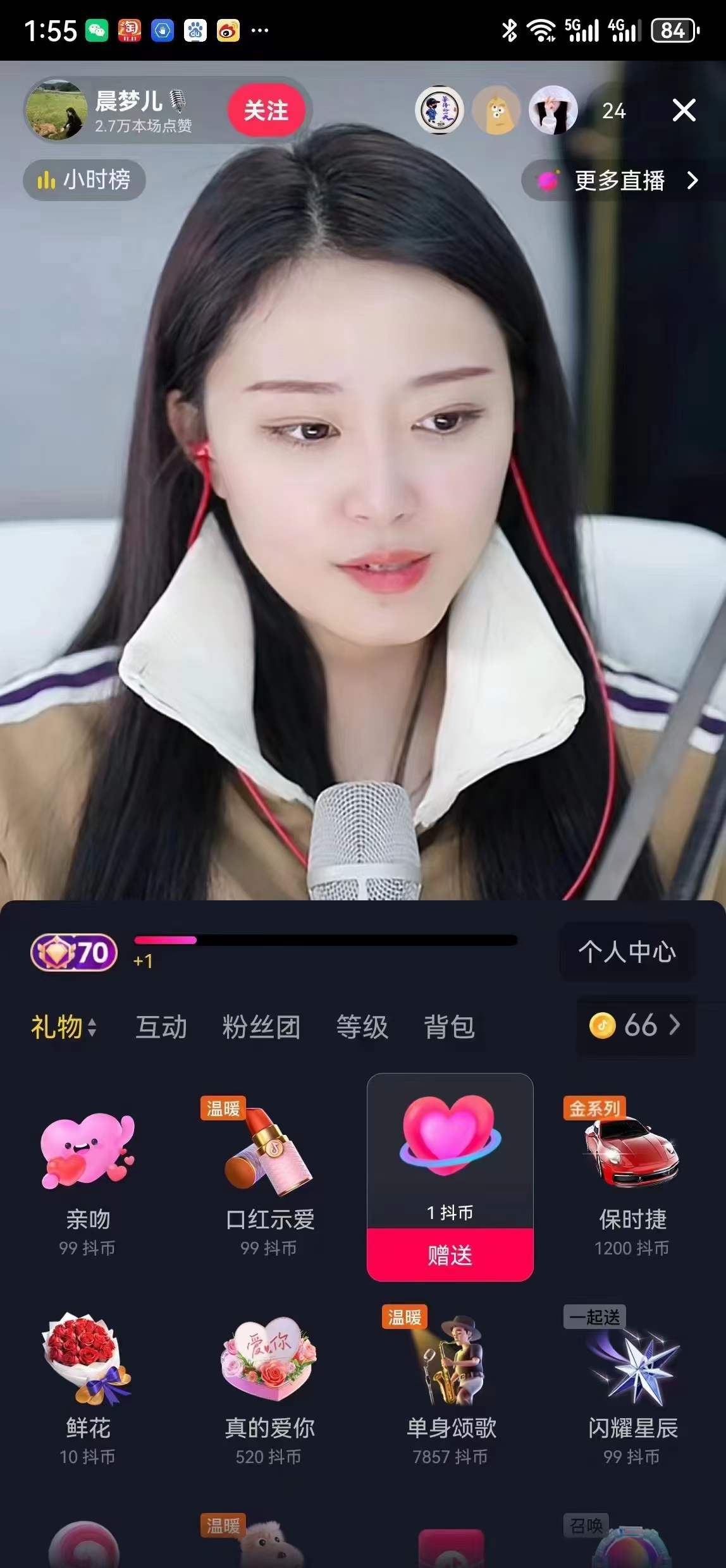
Task: Open the 66 coin balance recharge
Action: [x=636, y=1025]
